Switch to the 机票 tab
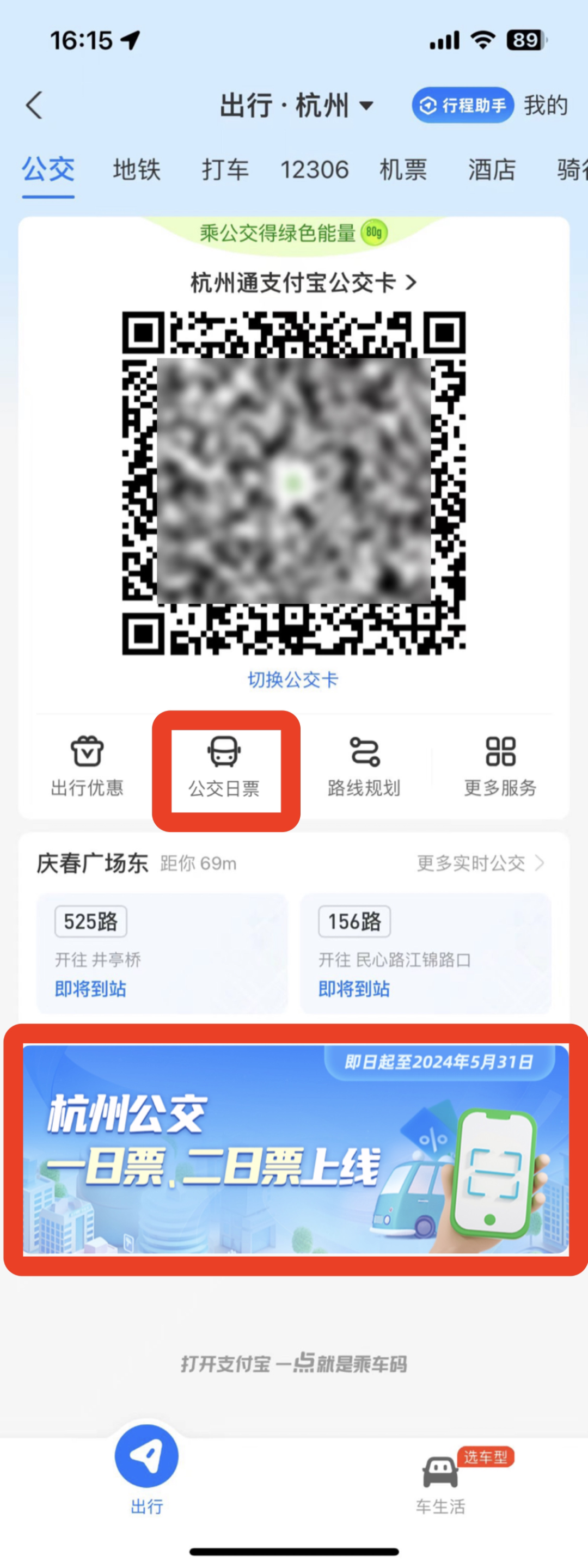Screen dimensions: 588x1568 [x=403, y=169]
